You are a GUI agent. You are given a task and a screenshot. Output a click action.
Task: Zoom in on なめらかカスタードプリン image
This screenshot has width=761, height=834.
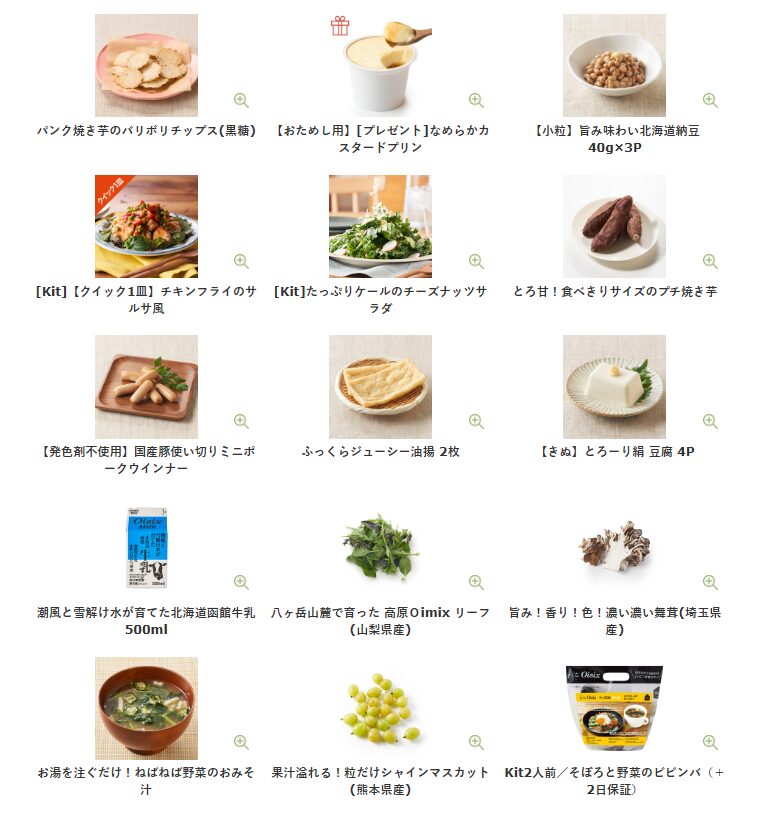click(x=476, y=100)
